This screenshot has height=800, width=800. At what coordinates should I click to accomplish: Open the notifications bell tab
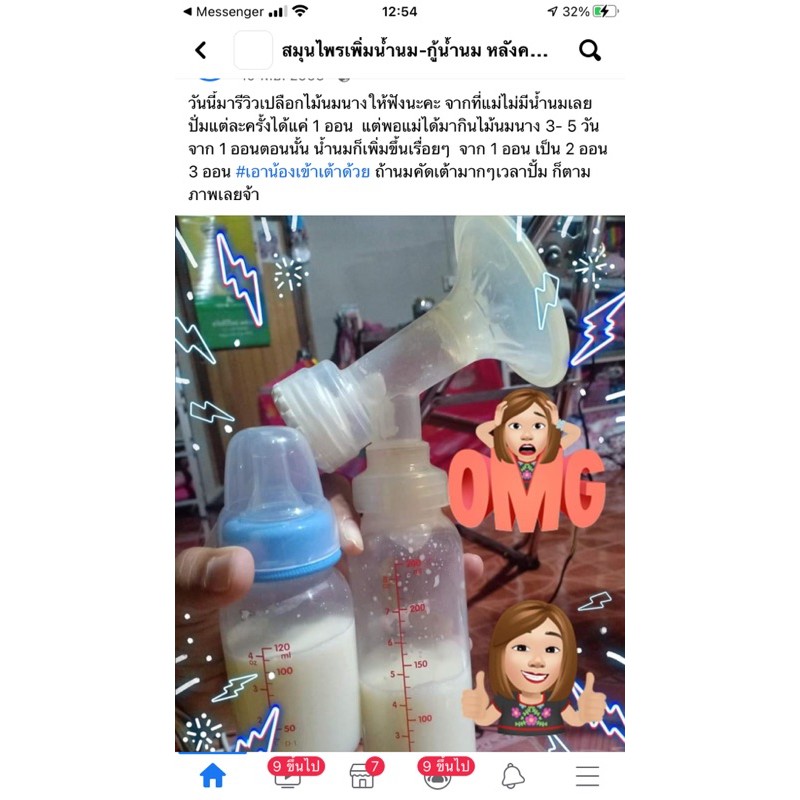pos(512,776)
